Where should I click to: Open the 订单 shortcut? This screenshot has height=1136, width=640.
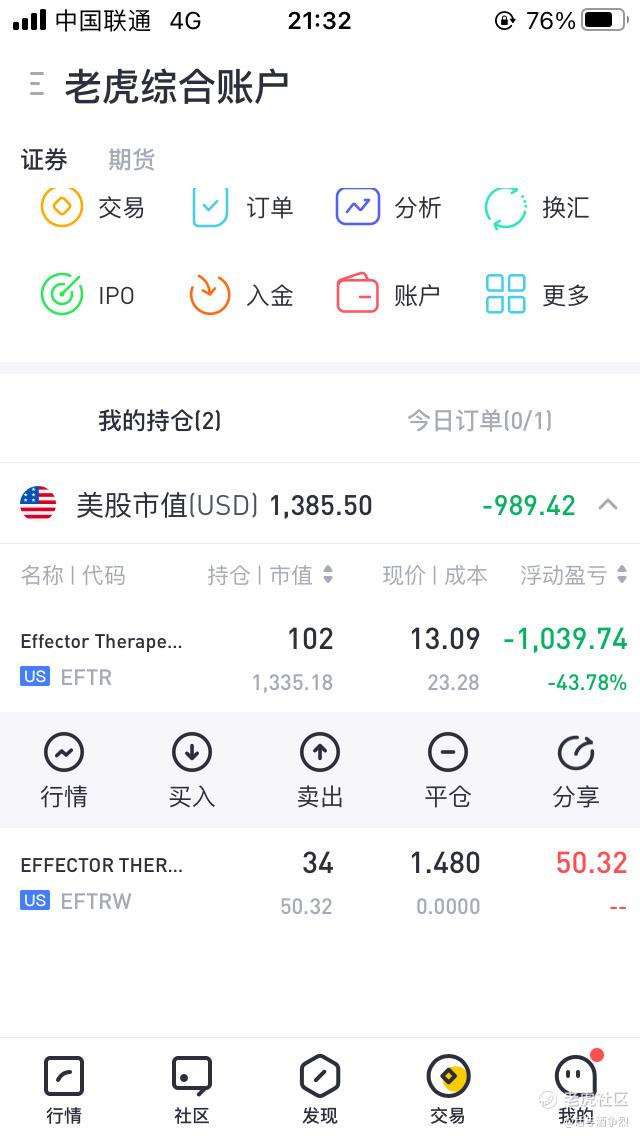click(242, 207)
